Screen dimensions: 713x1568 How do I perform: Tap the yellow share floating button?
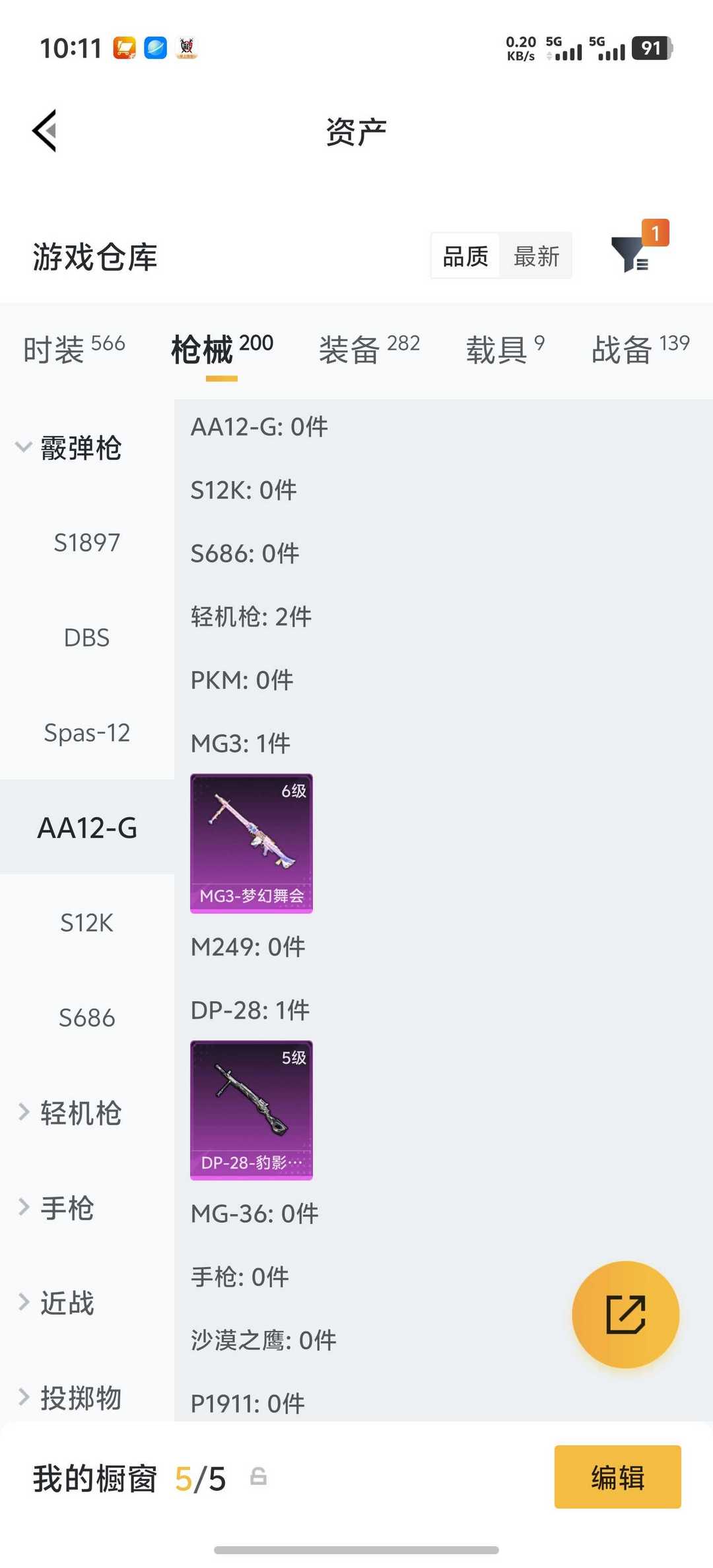625,1315
